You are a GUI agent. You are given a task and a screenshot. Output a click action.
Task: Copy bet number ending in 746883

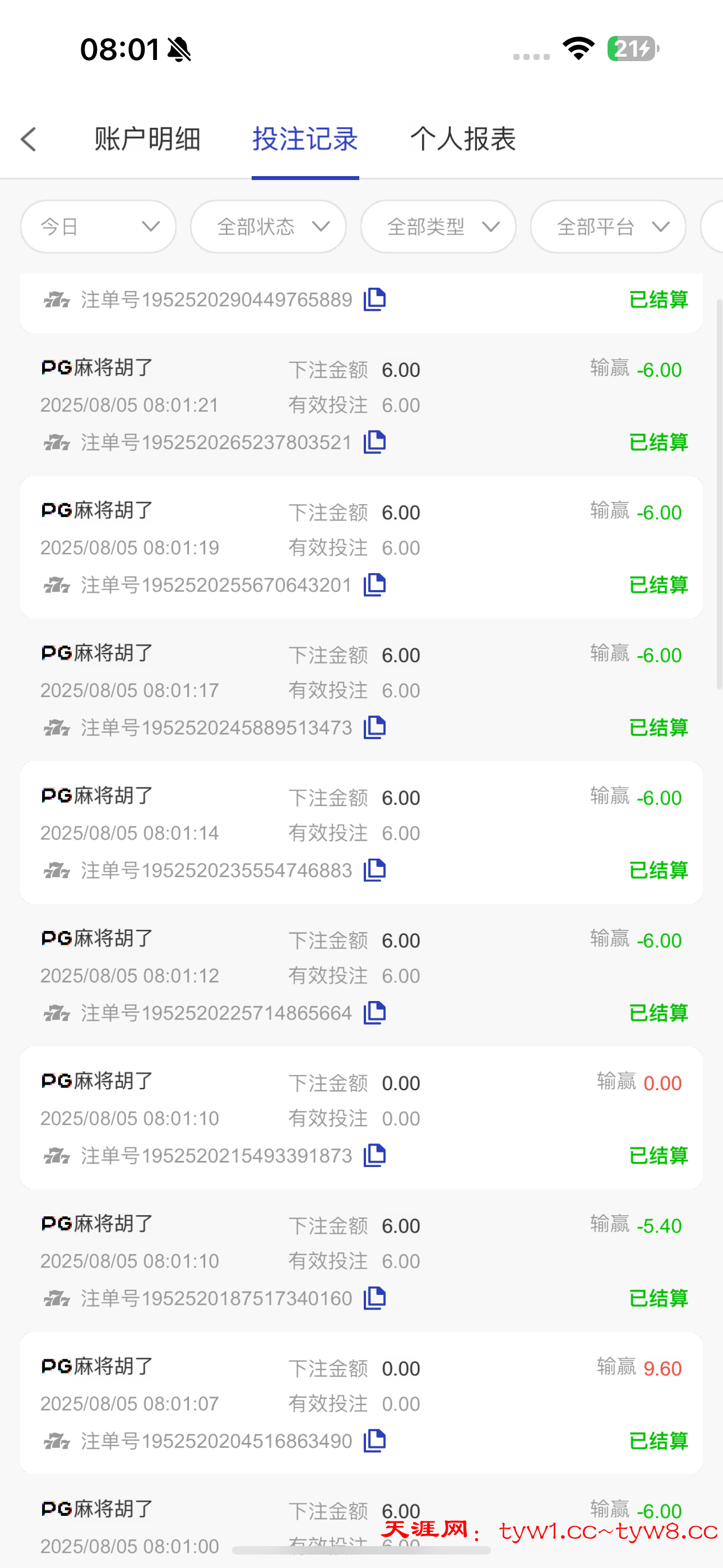coord(375,870)
